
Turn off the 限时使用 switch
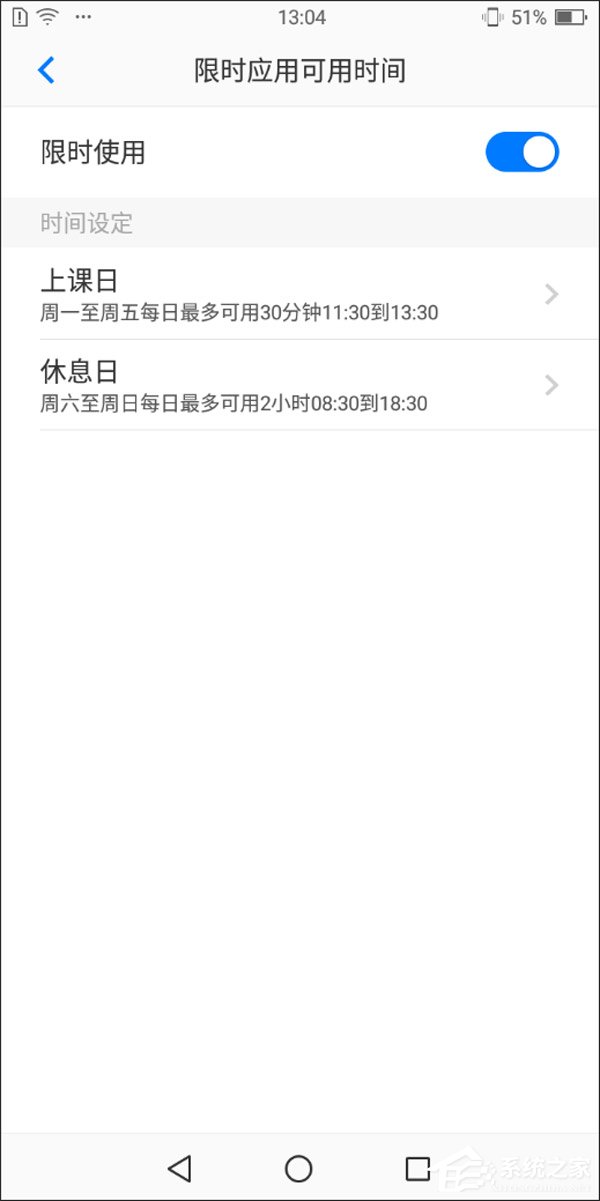pos(521,153)
